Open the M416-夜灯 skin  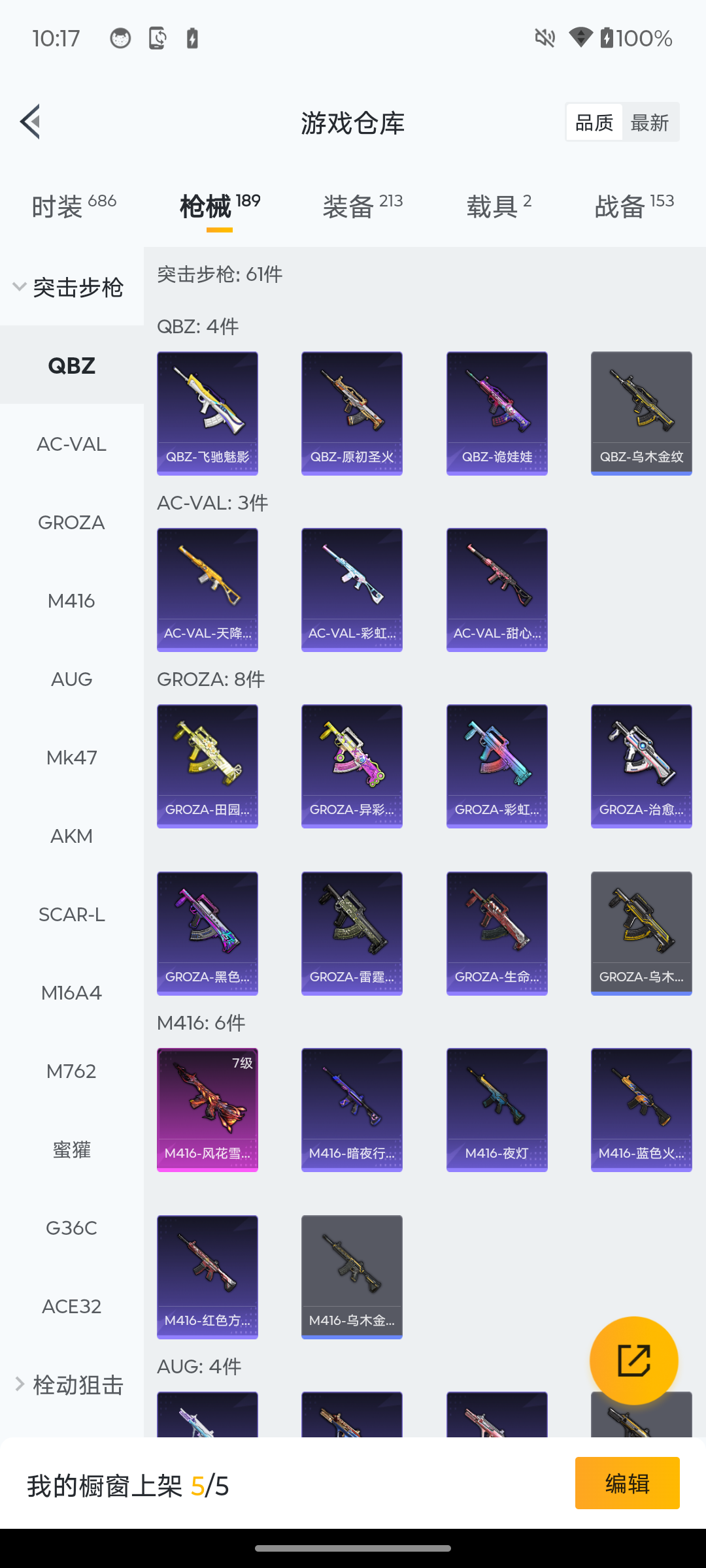tap(497, 1109)
